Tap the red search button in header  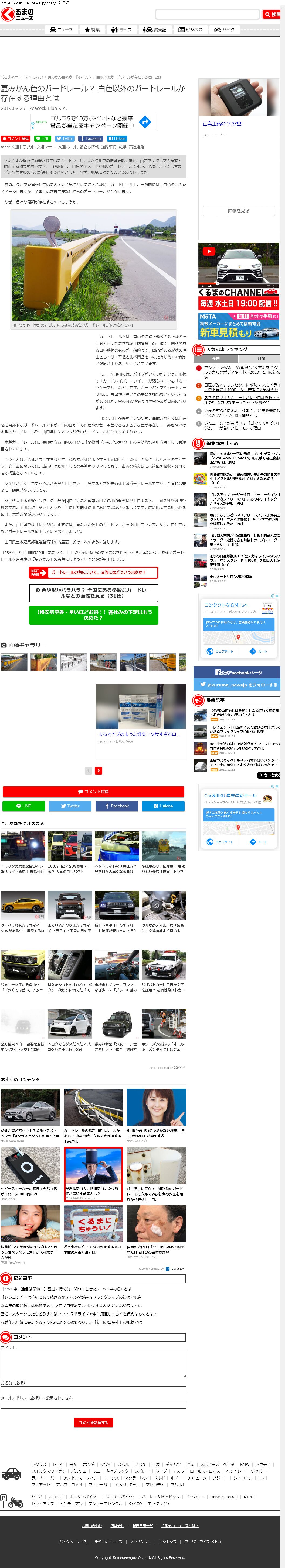pyautogui.click(x=272, y=14)
